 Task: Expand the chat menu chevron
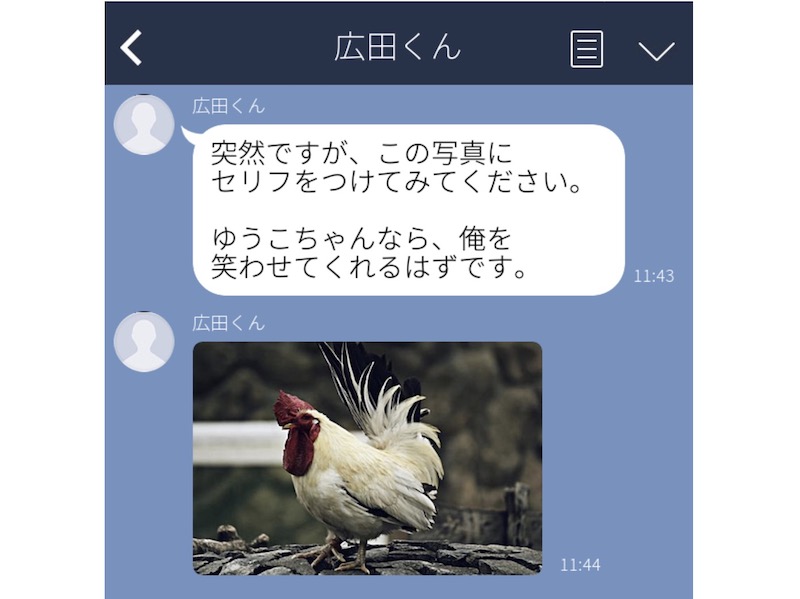(x=656, y=50)
